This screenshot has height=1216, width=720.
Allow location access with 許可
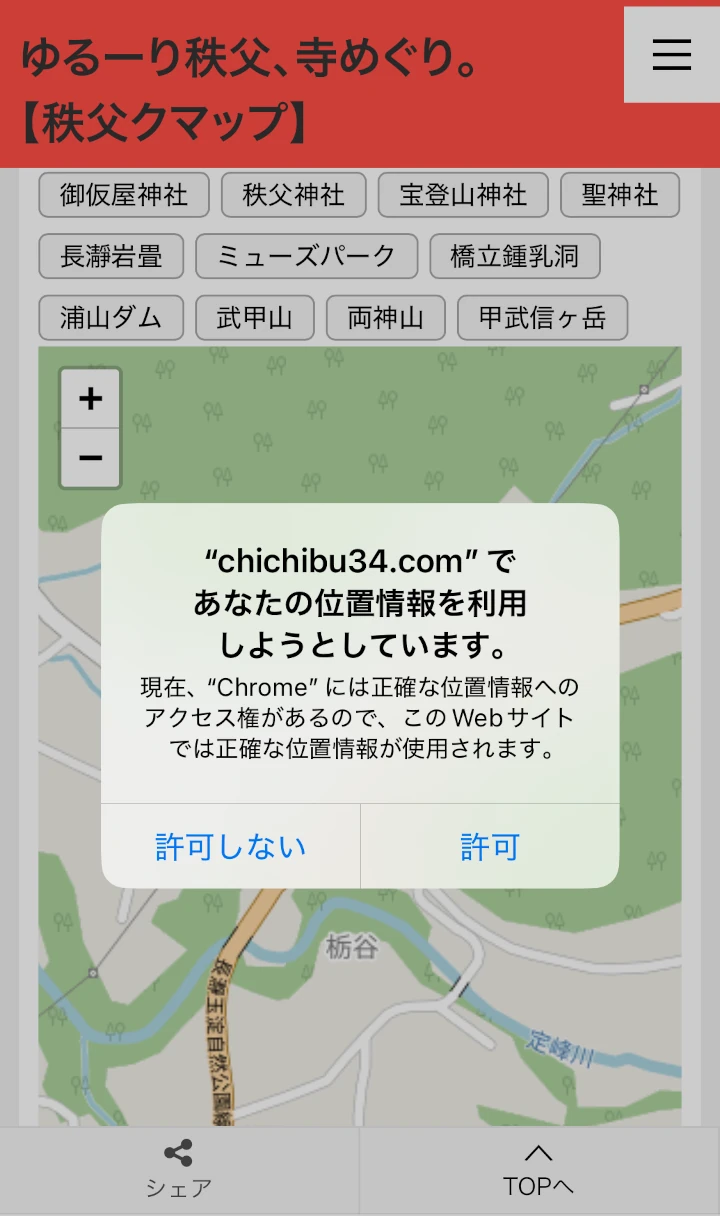[x=489, y=845]
